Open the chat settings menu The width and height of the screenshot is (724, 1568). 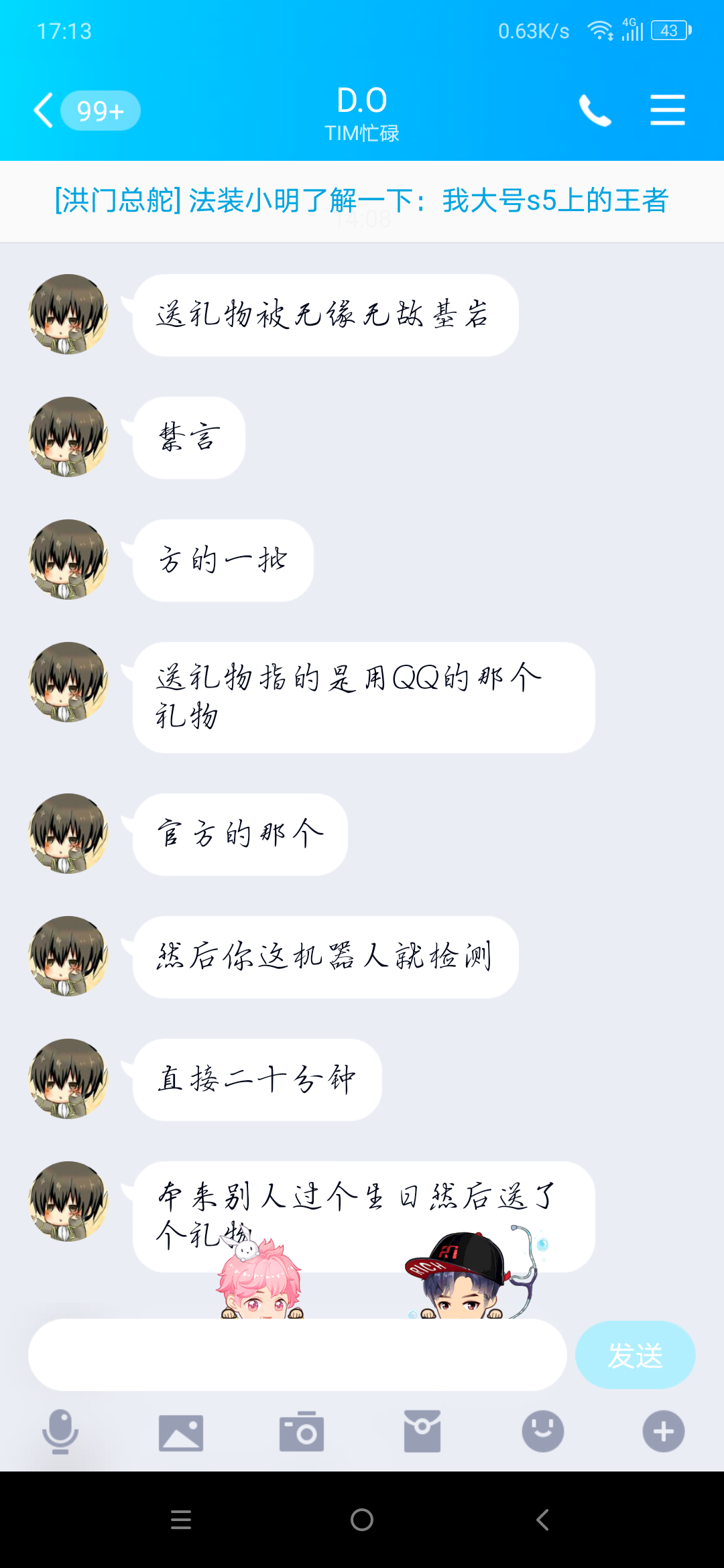pyautogui.click(x=667, y=111)
